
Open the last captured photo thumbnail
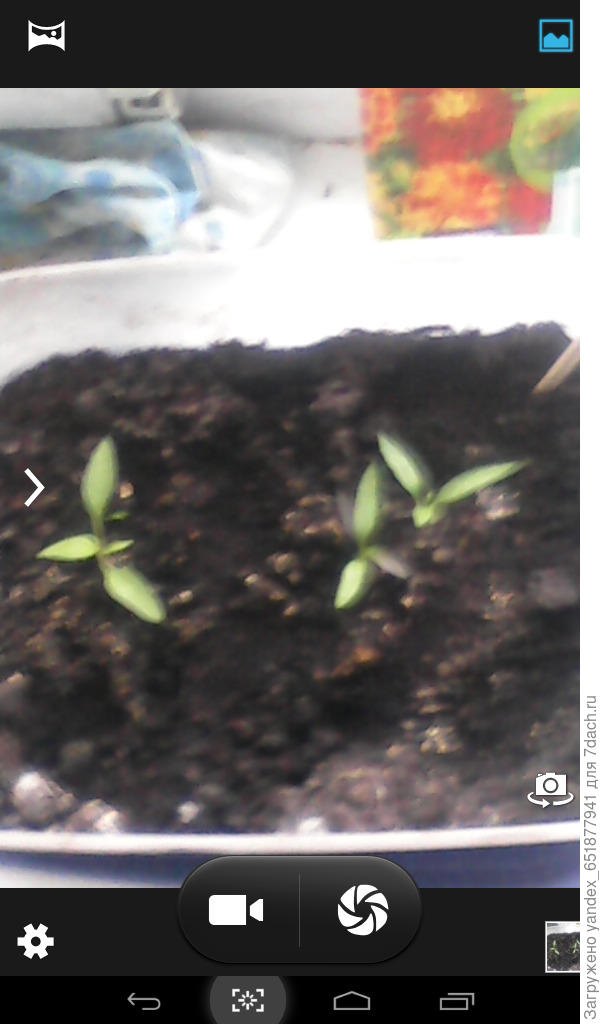[x=562, y=946]
